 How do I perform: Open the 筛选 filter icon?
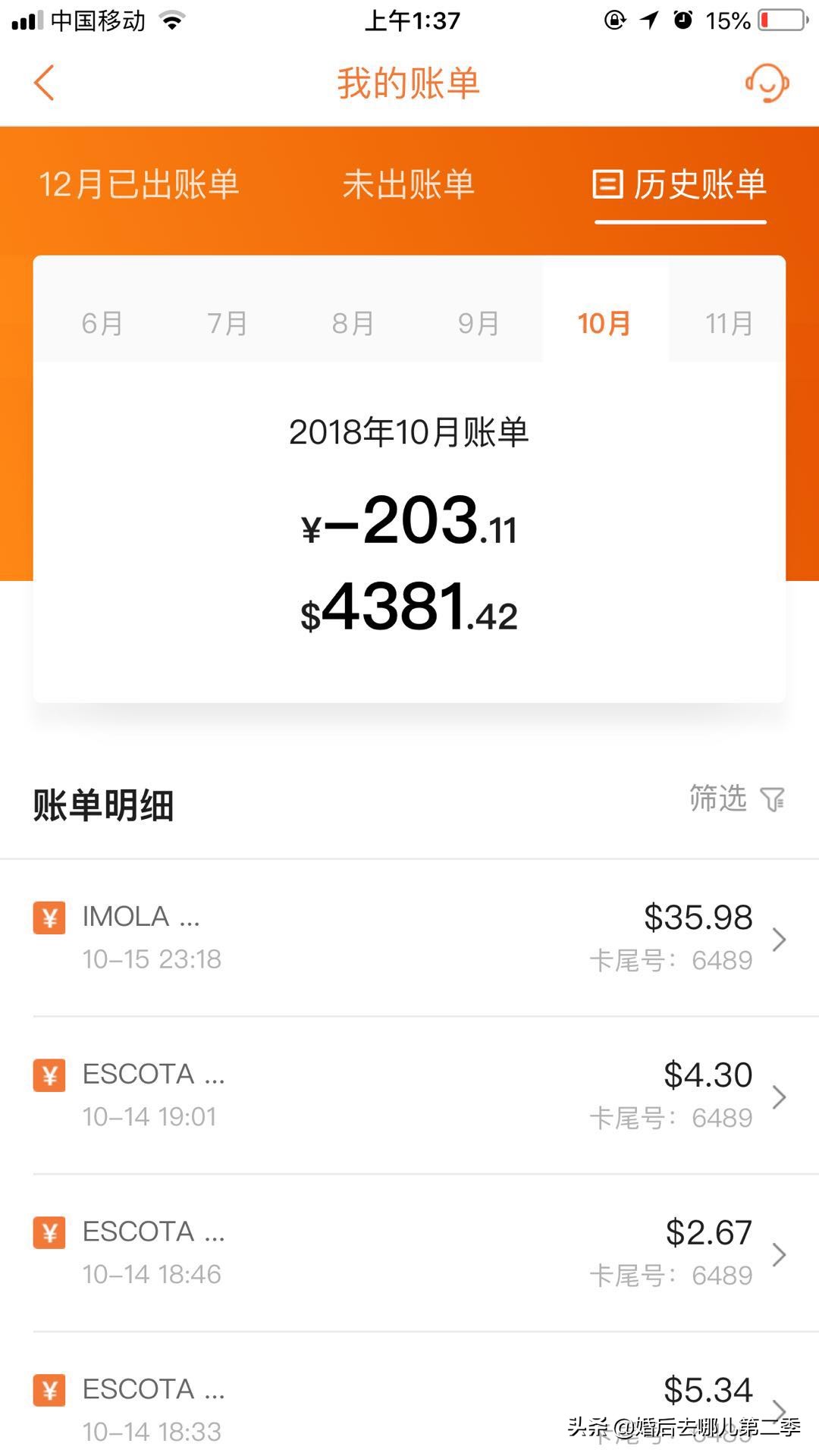click(x=772, y=799)
